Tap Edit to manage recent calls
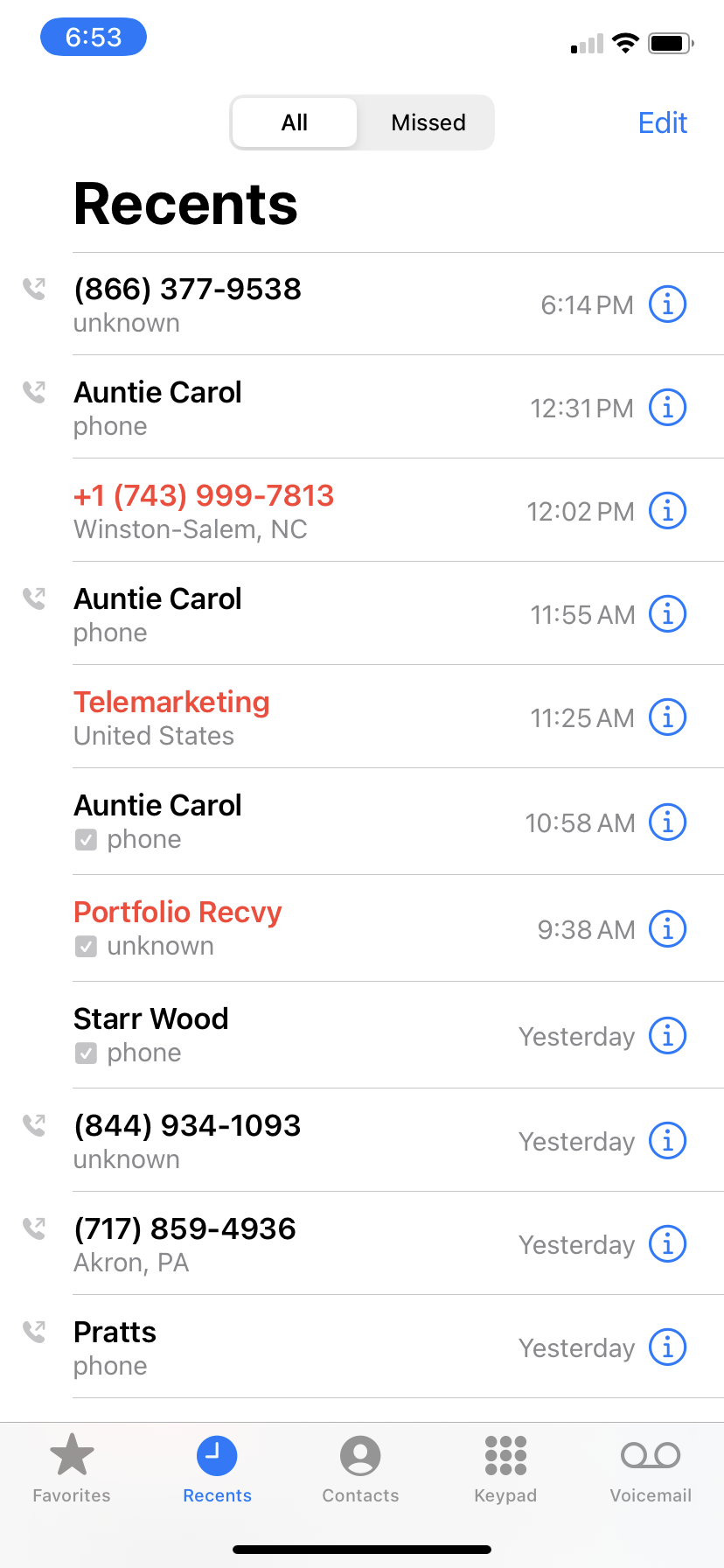Screen dimensions: 724x1568 (x=662, y=122)
